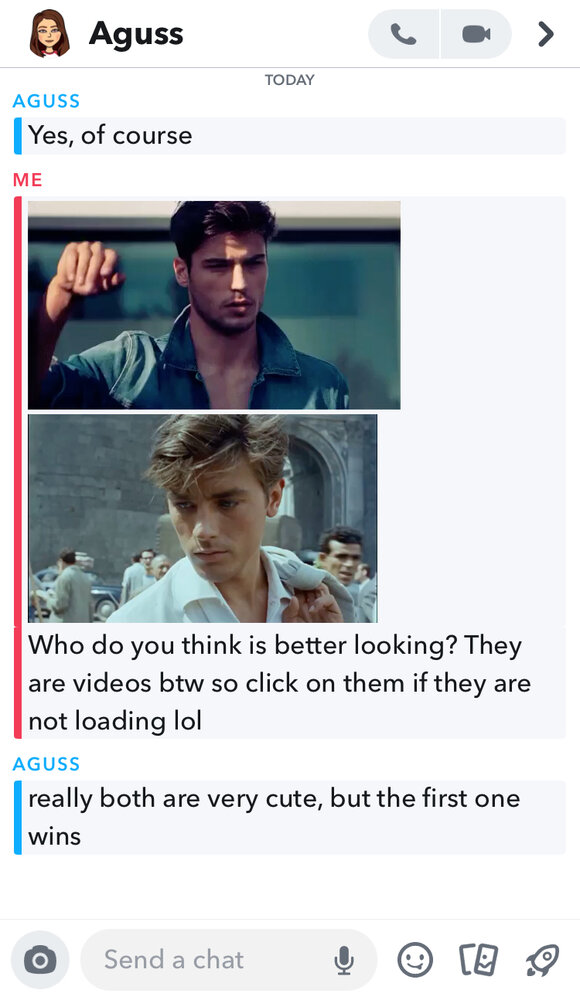Tap the right chevron arrow in header

click(546, 34)
